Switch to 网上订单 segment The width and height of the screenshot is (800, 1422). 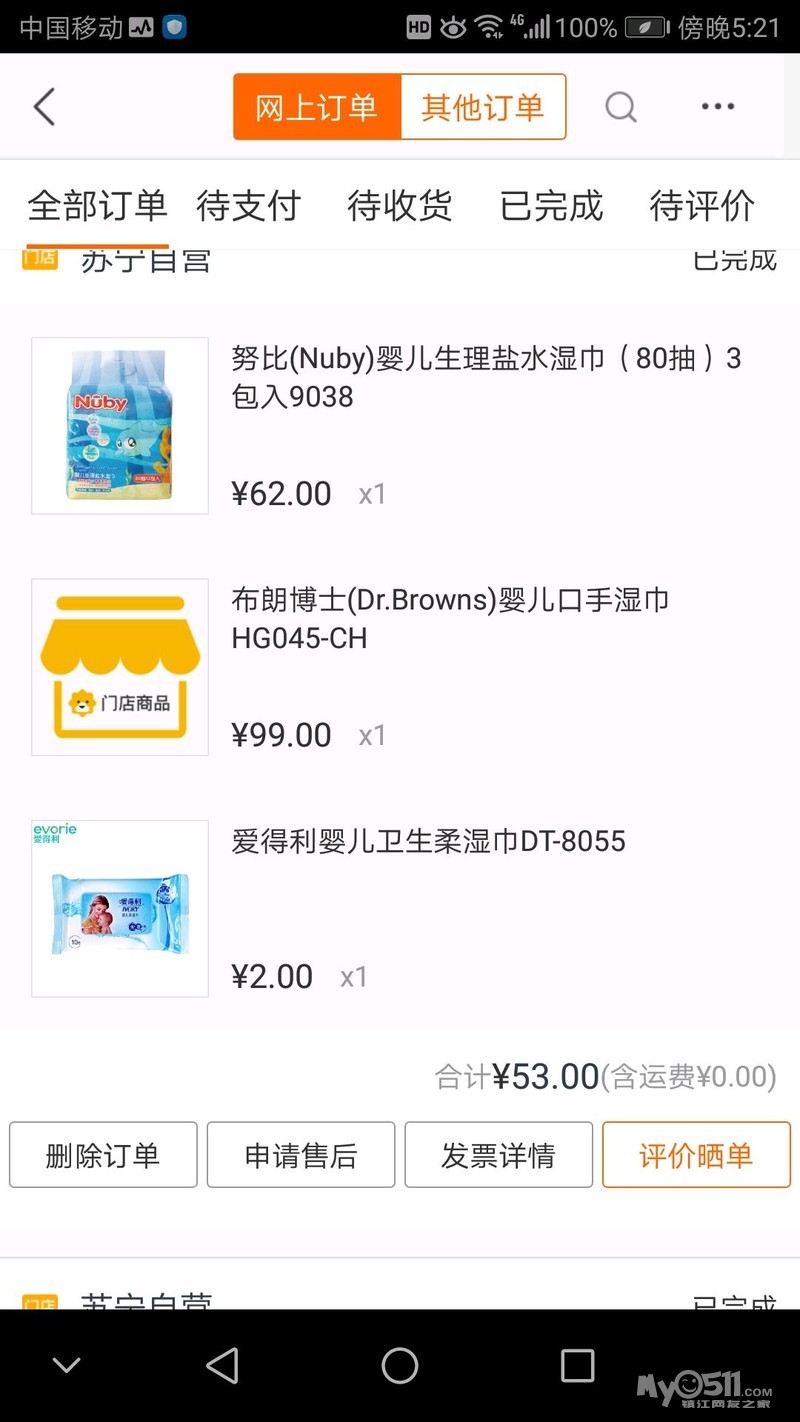316,107
